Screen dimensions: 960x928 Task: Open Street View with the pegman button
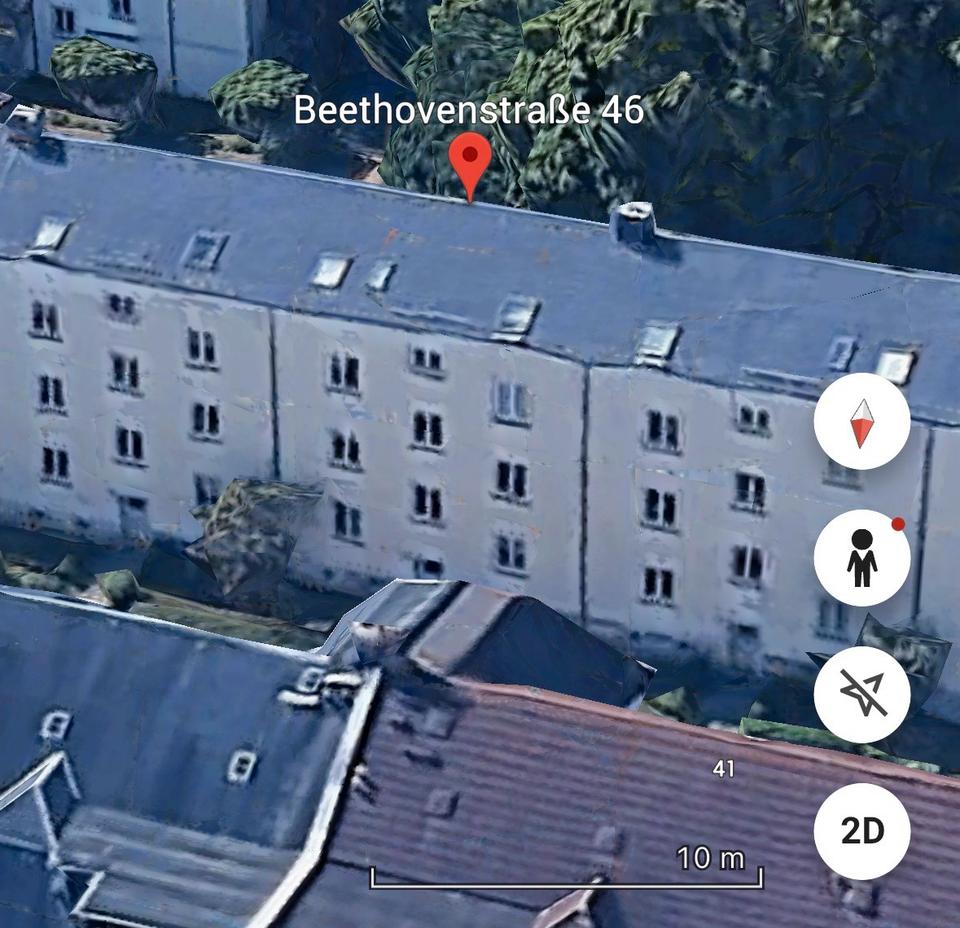click(862, 558)
